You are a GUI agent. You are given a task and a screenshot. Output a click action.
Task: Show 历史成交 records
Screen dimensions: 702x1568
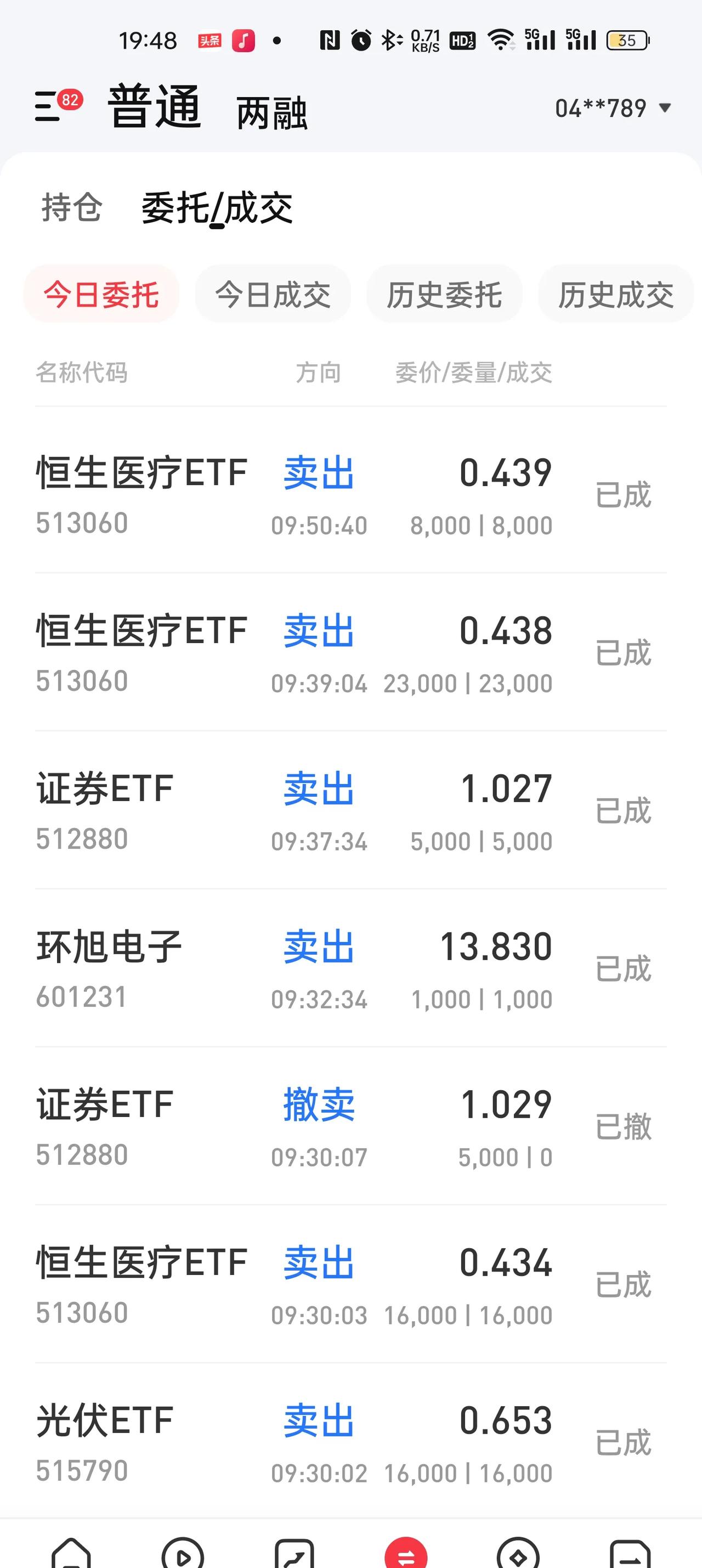coord(615,295)
